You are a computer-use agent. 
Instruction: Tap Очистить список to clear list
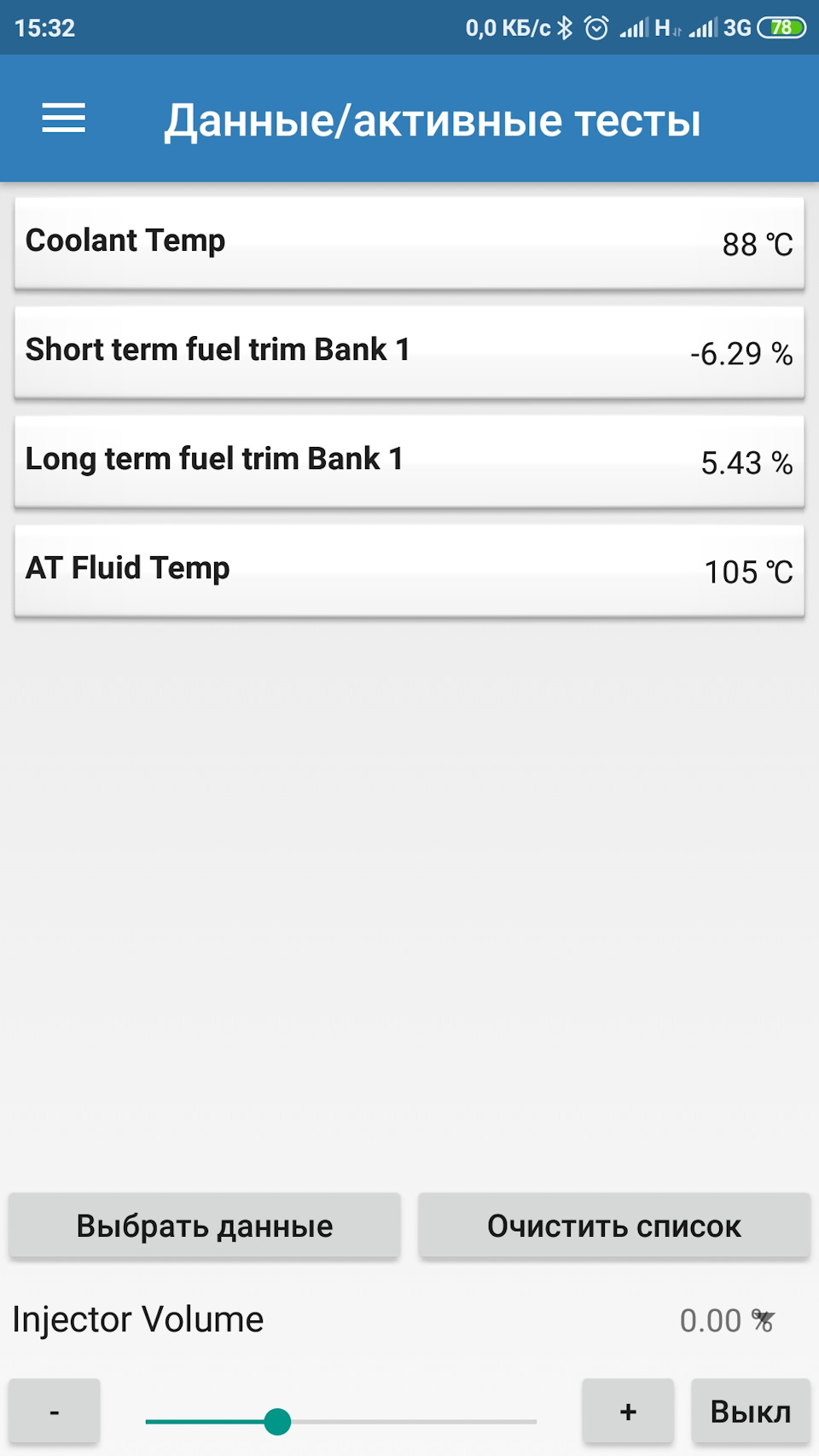point(614,1226)
